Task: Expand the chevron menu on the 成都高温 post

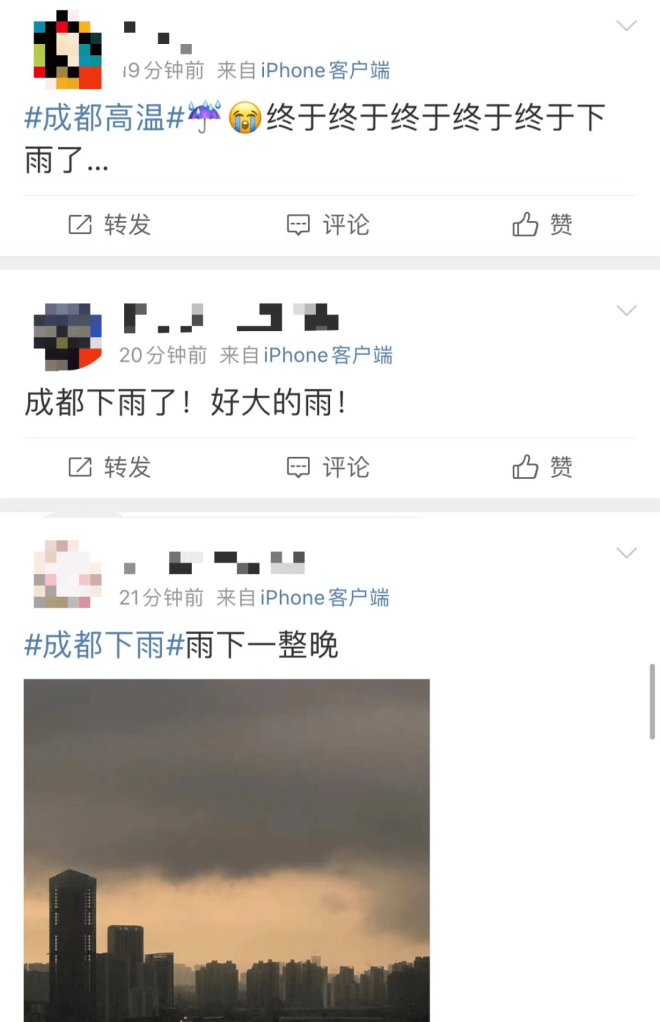Action: click(626, 26)
